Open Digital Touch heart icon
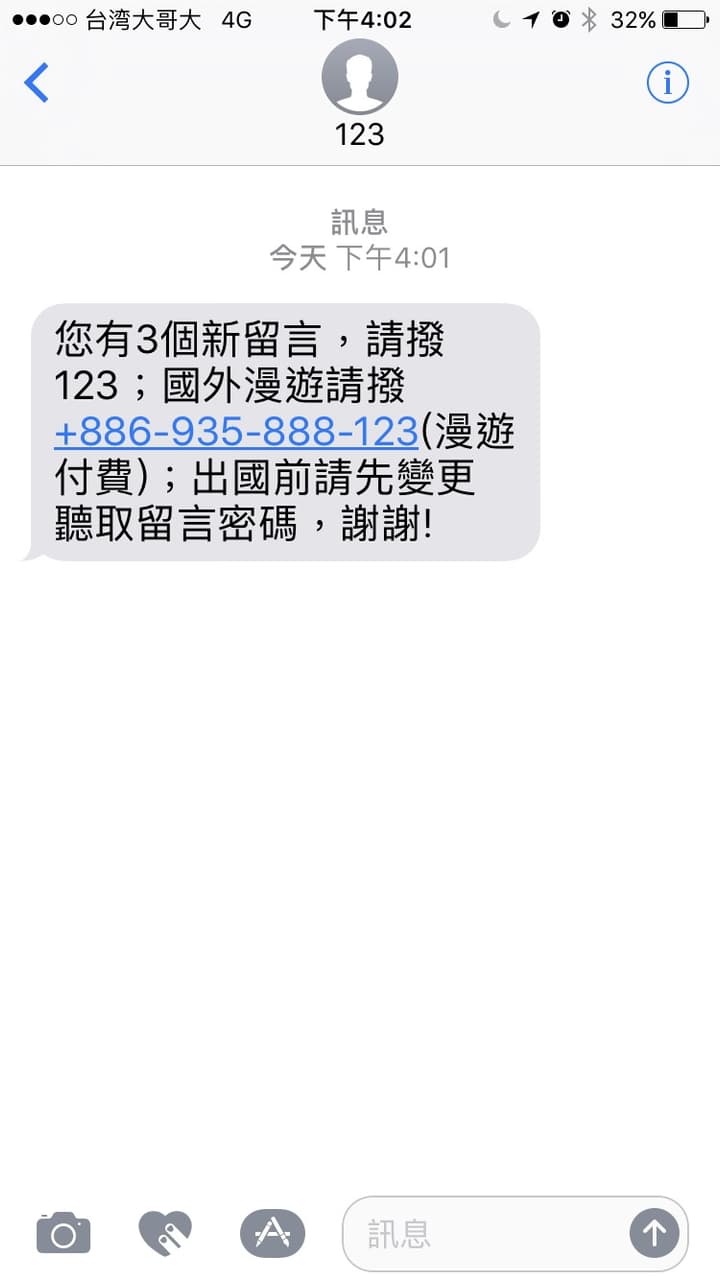Image resolution: width=720 pixels, height=1280 pixels. (x=165, y=1233)
